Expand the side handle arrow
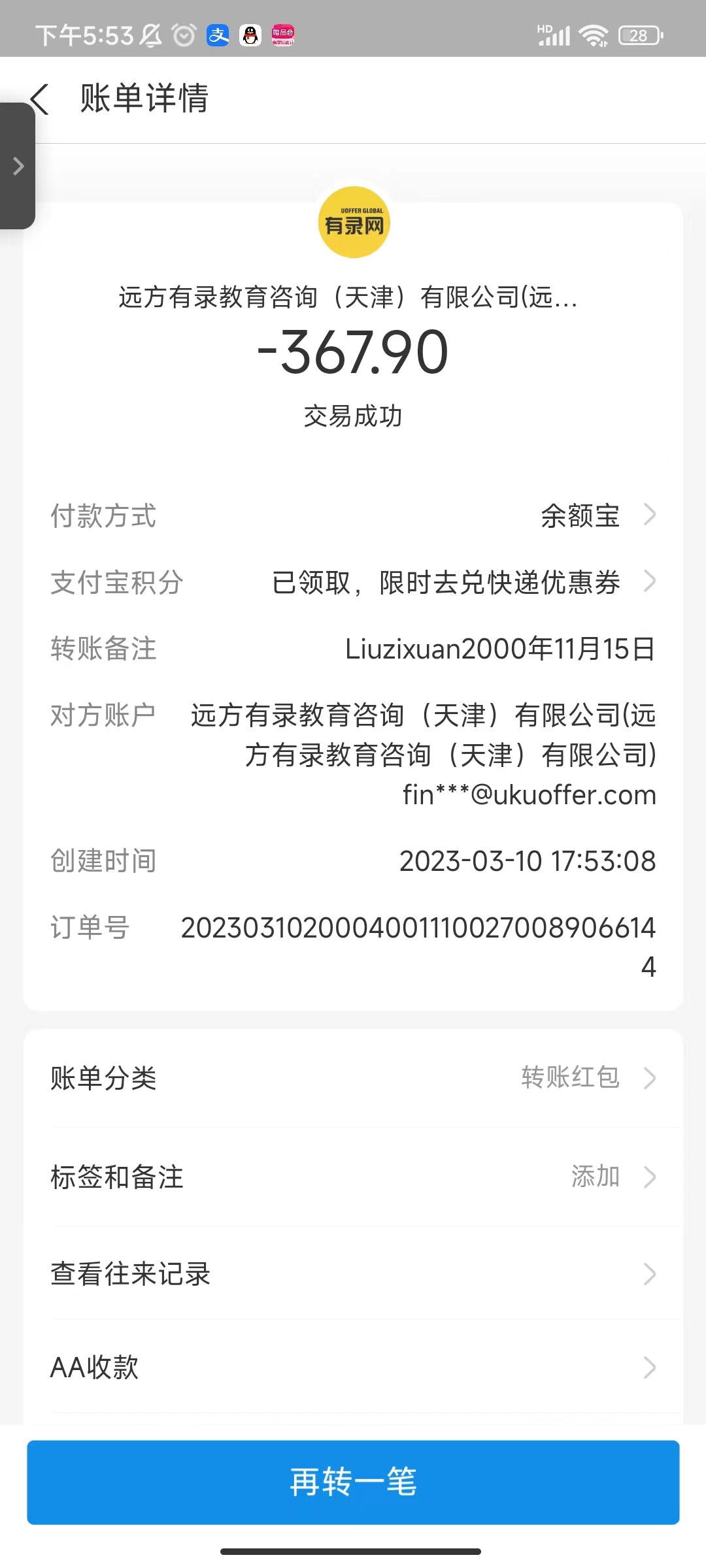The height and width of the screenshot is (1568, 706). click(18, 166)
